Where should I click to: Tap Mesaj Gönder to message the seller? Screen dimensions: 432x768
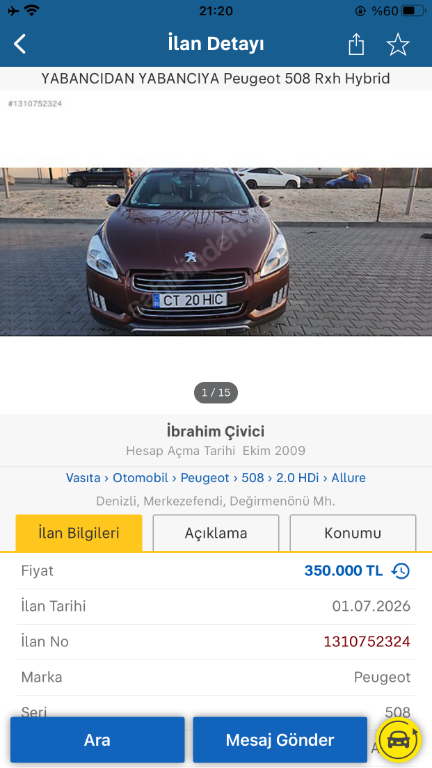click(x=280, y=740)
